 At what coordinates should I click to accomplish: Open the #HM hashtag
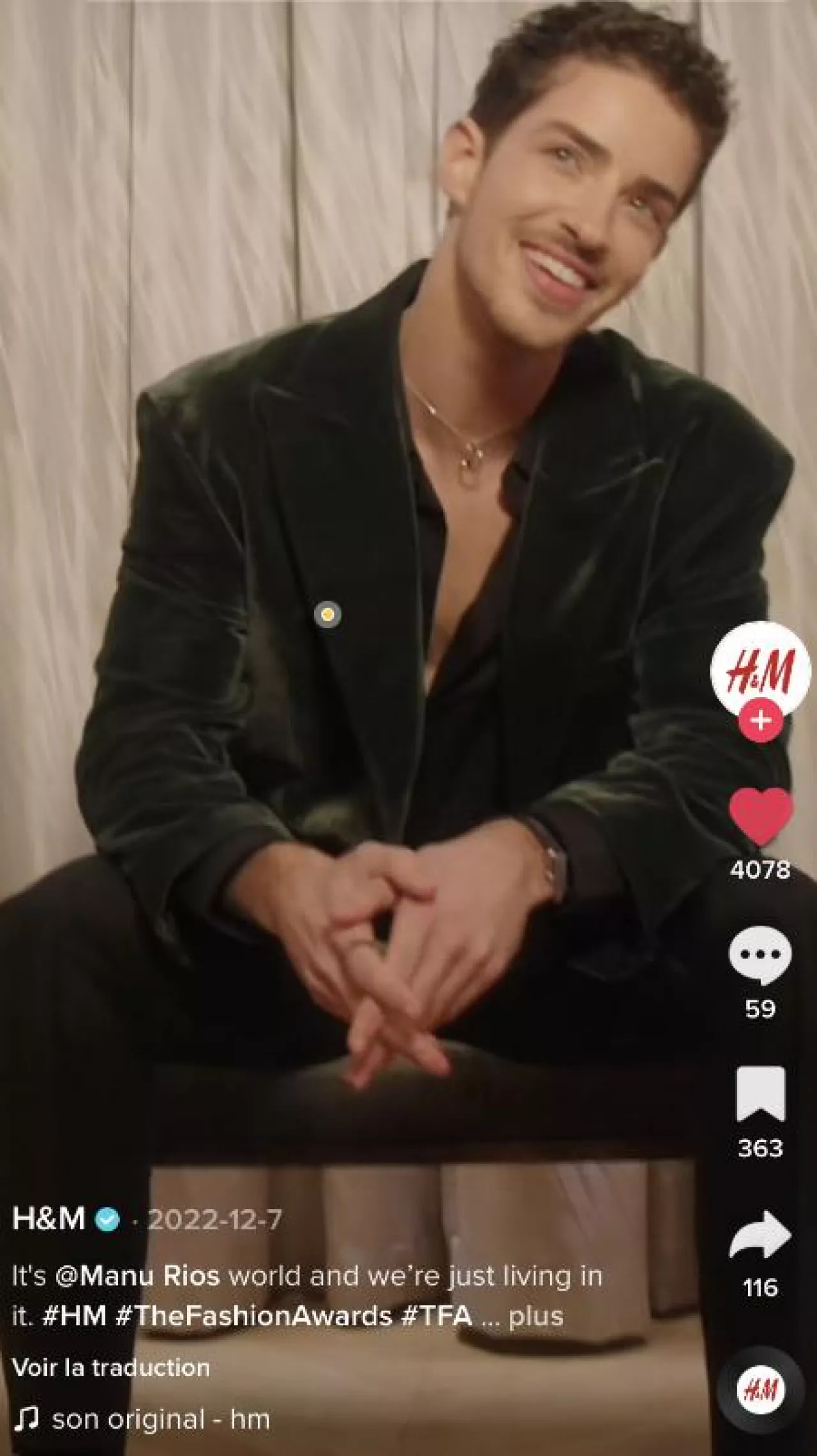click(x=74, y=1316)
